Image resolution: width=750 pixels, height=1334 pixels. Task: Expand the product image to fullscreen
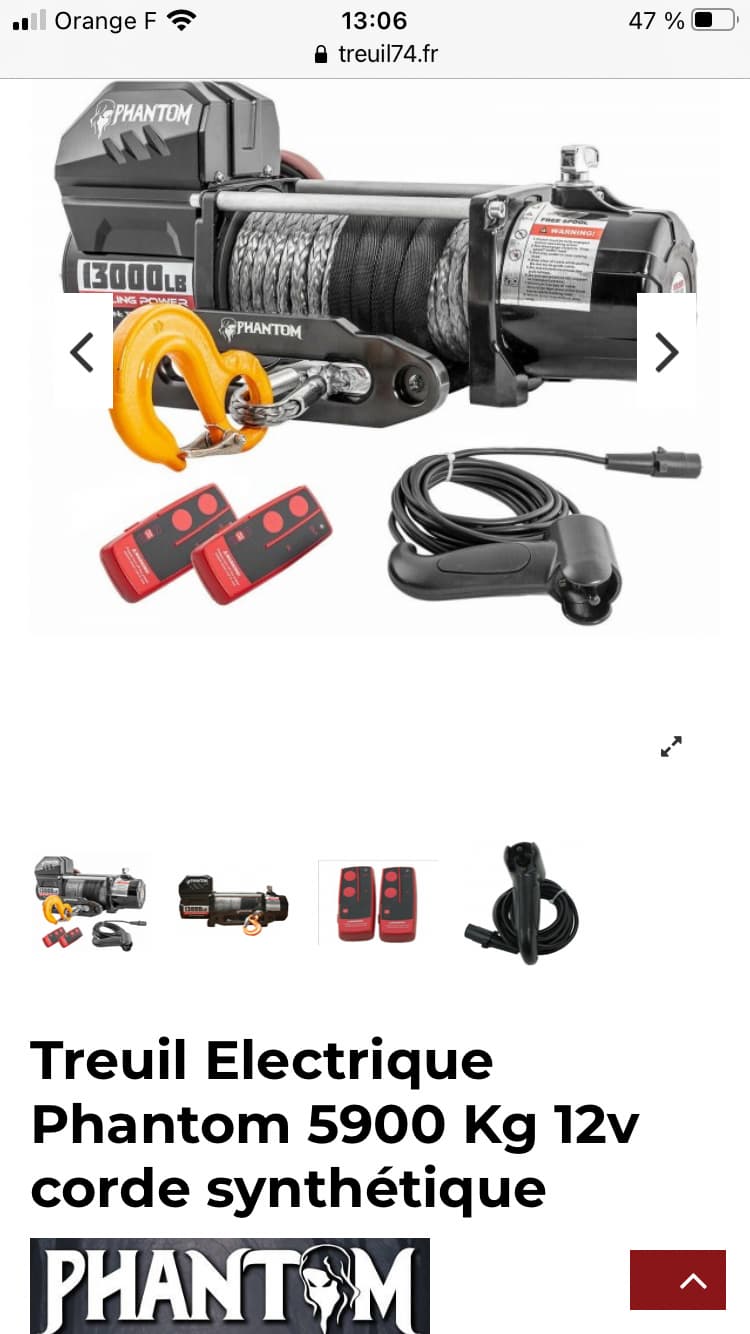coord(671,746)
